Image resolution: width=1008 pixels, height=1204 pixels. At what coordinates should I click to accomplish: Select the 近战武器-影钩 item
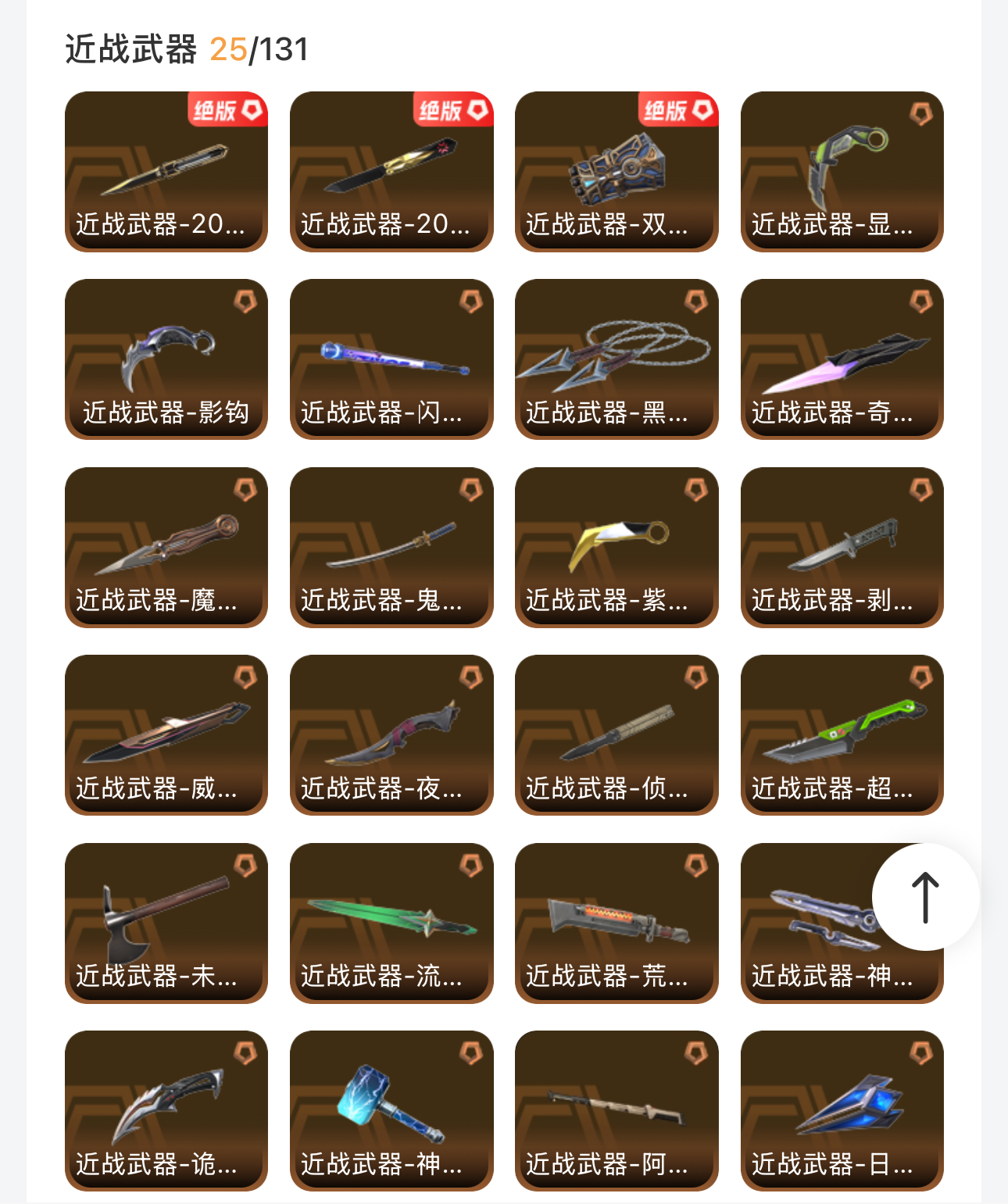(166, 359)
